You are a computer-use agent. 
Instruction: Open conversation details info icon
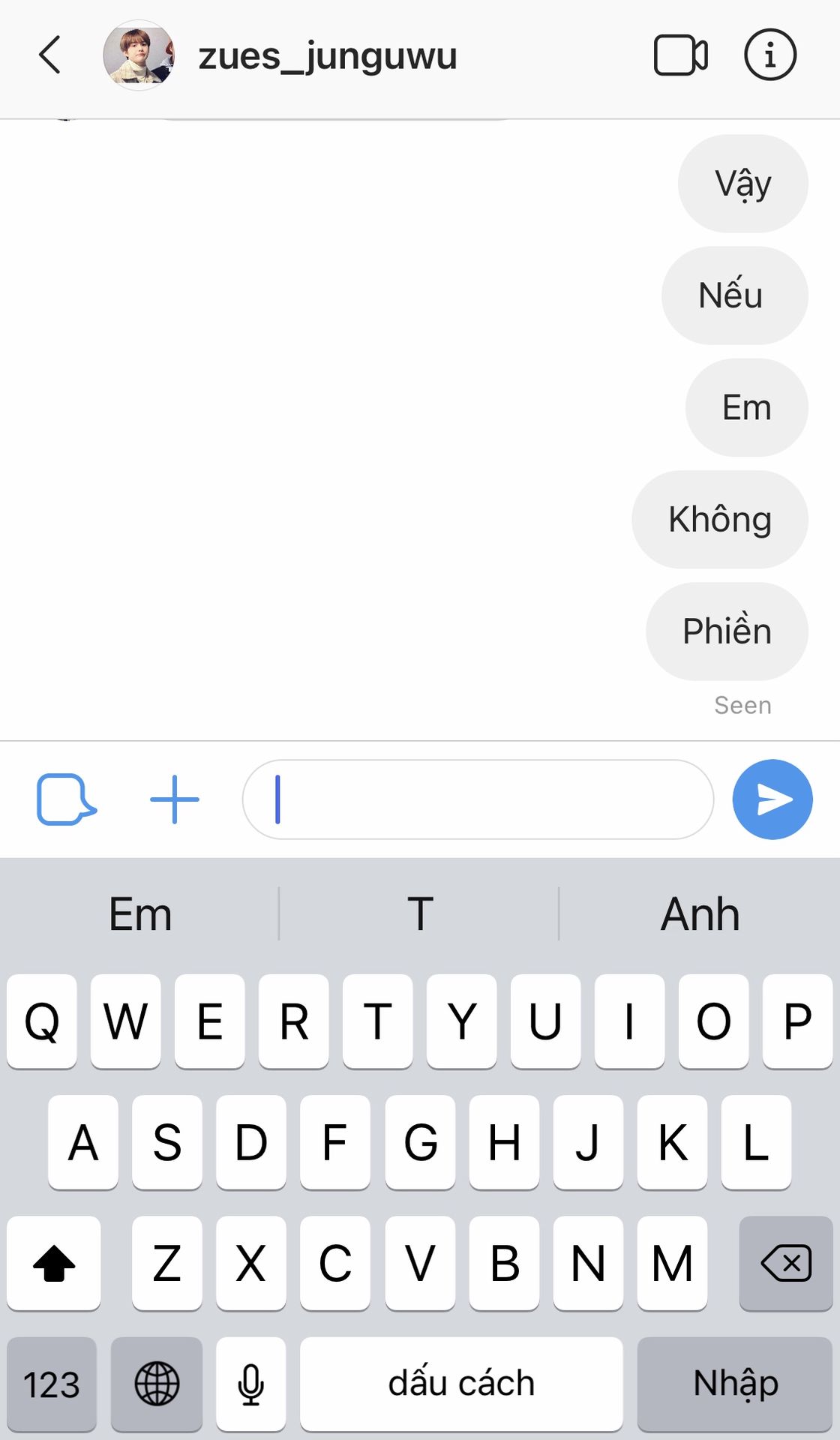click(x=769, y=55)
